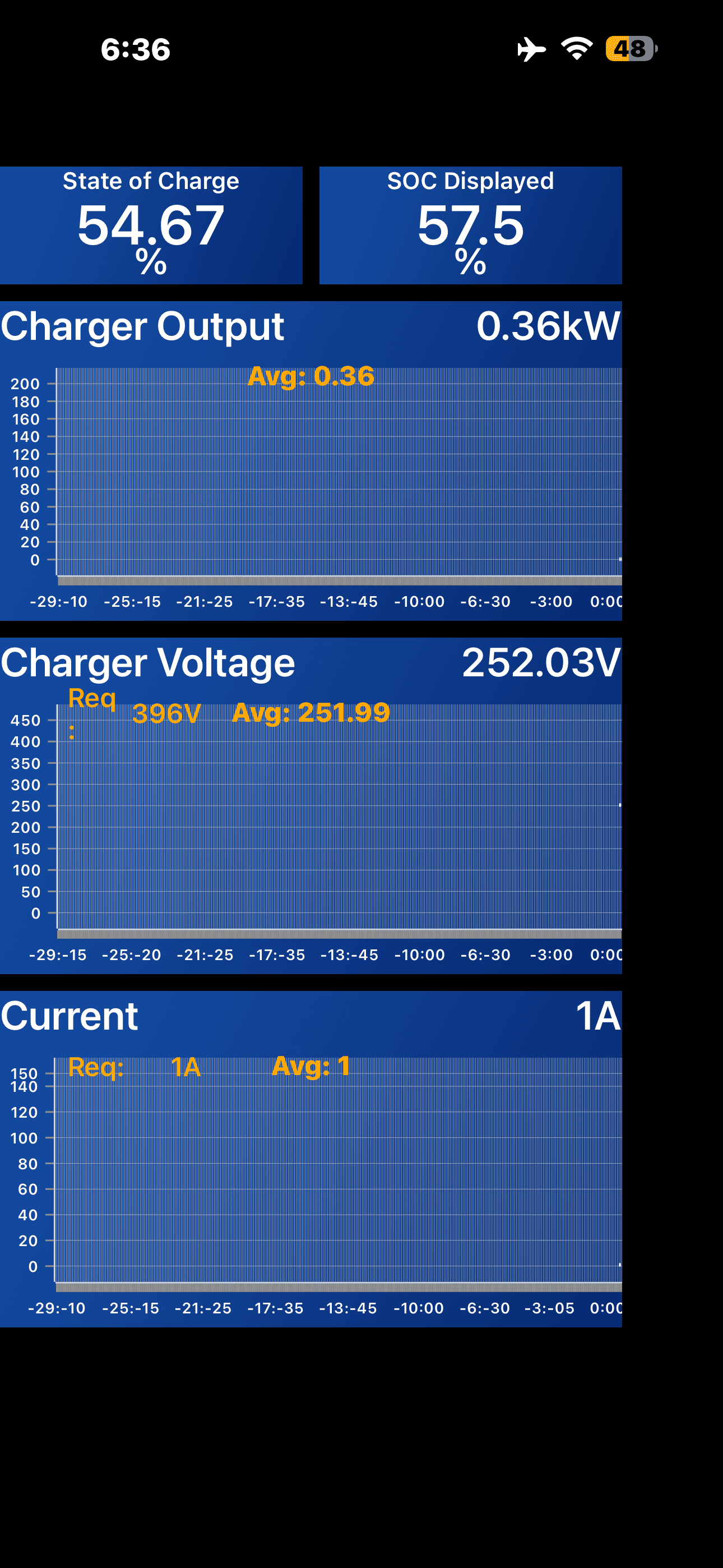Screen dimensions: 723x1568
Task: Open the State of Charge gauge tile
Action: (x=151, y=225)
